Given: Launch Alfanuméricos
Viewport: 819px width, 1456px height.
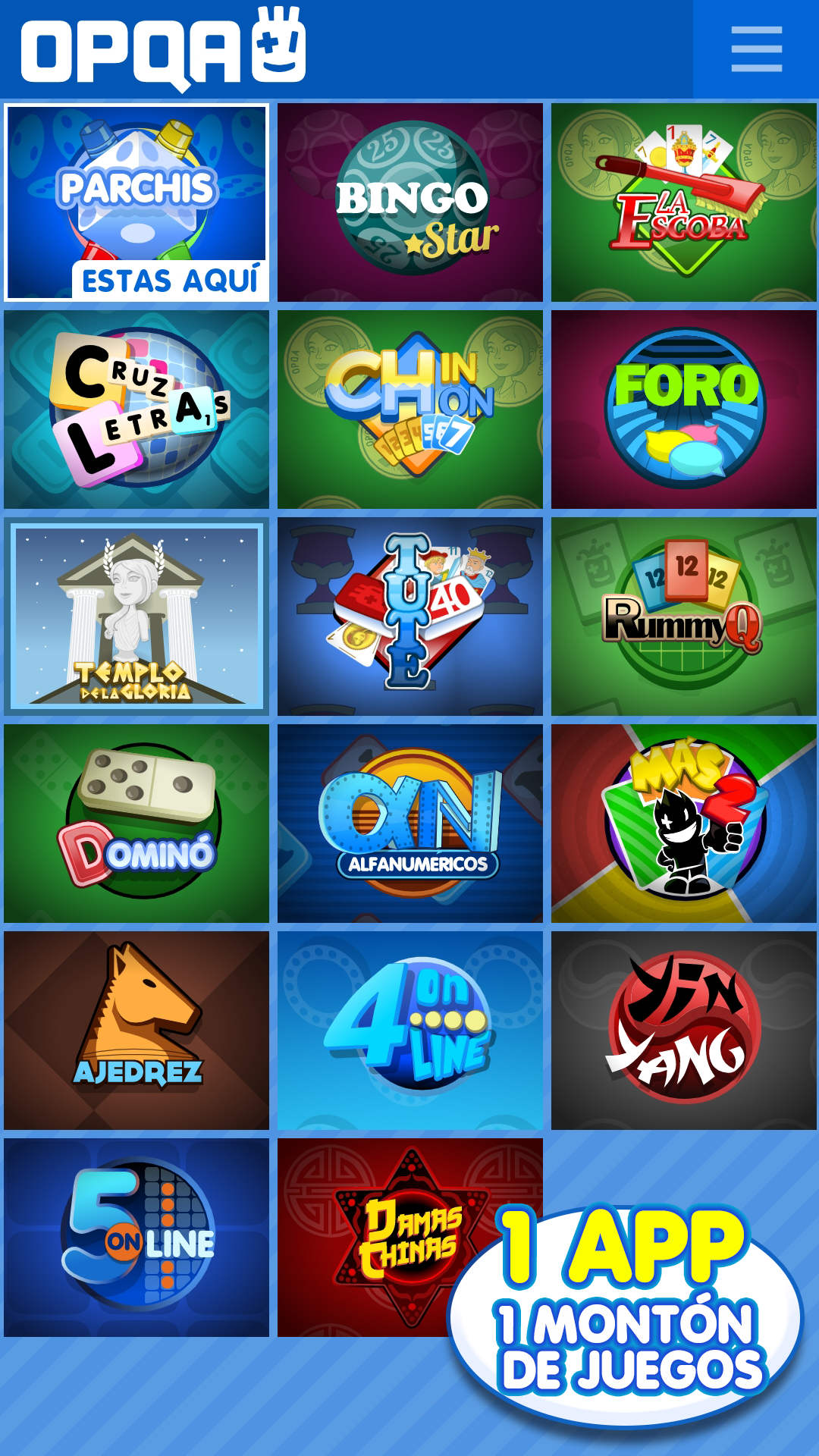Looking at the screenshot, I should (410, 824).
